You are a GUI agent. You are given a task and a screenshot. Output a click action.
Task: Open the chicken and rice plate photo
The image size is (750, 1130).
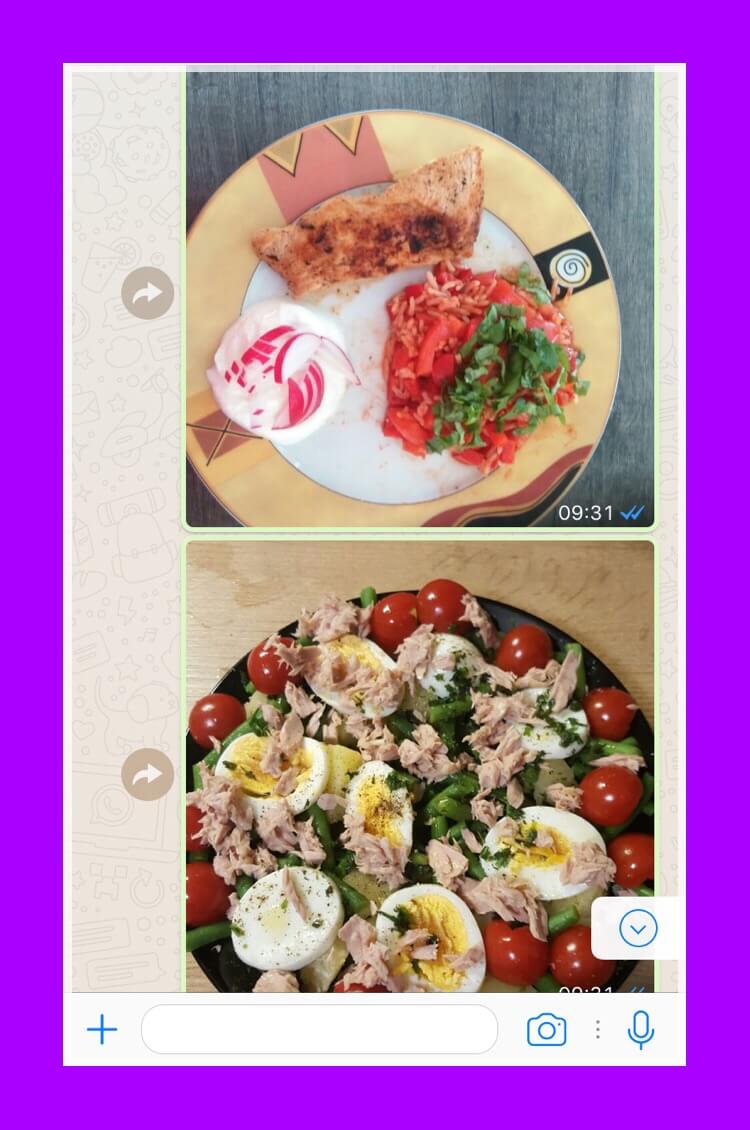pos(420,298)
